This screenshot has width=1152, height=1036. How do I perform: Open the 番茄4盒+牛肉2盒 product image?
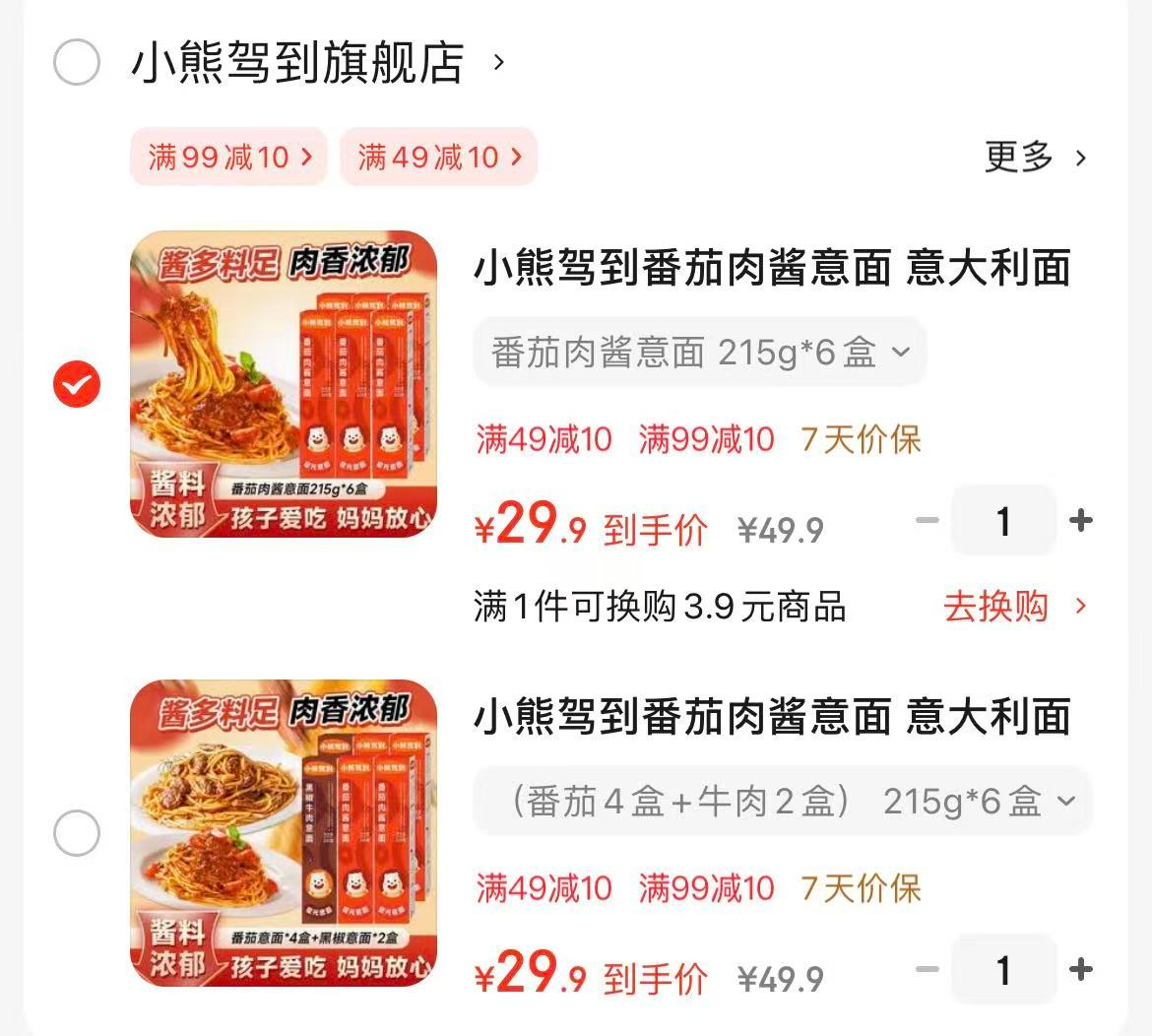(284, 833)
